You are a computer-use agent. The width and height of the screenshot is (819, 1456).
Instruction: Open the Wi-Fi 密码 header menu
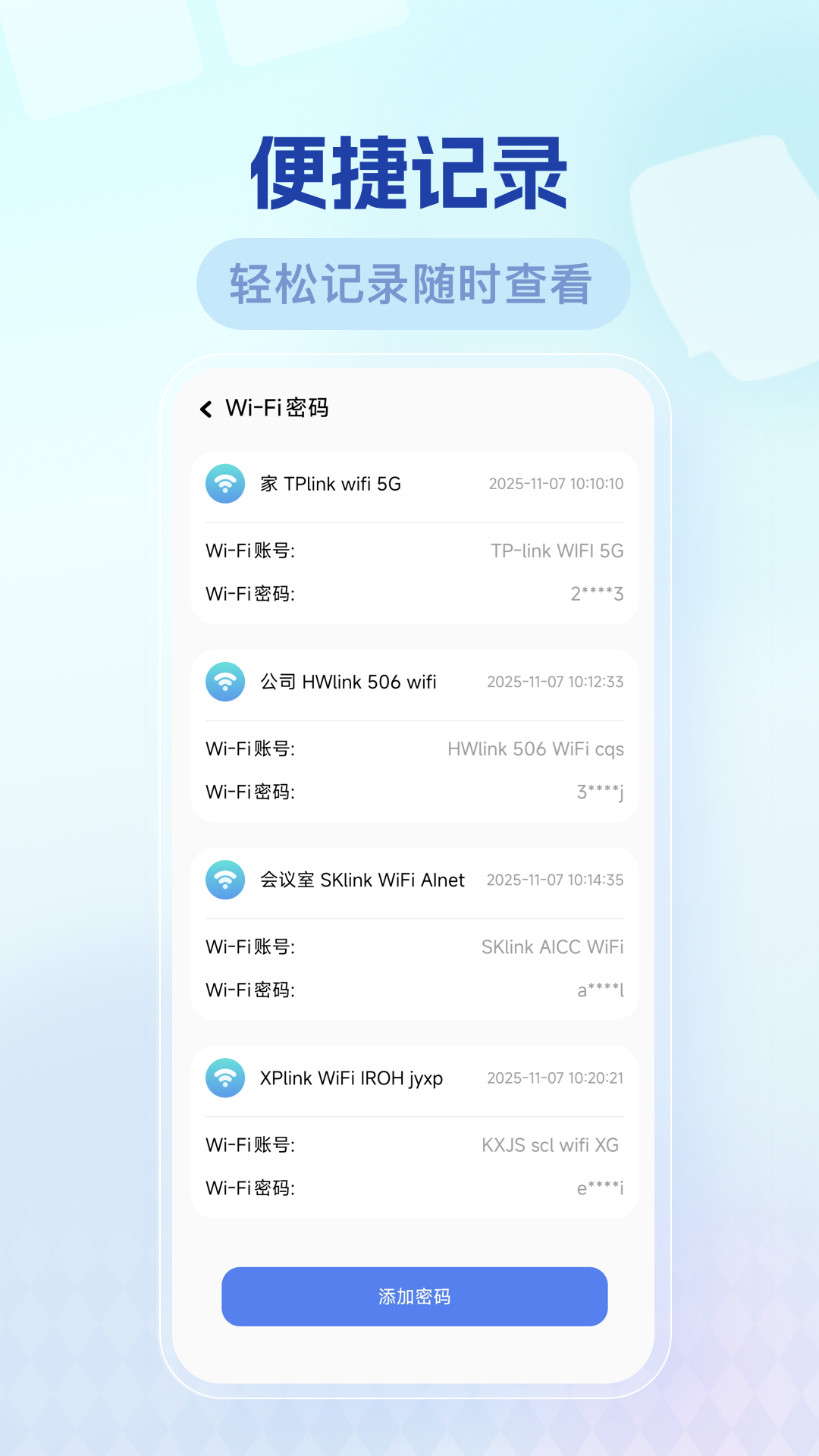tap(277, 407)
